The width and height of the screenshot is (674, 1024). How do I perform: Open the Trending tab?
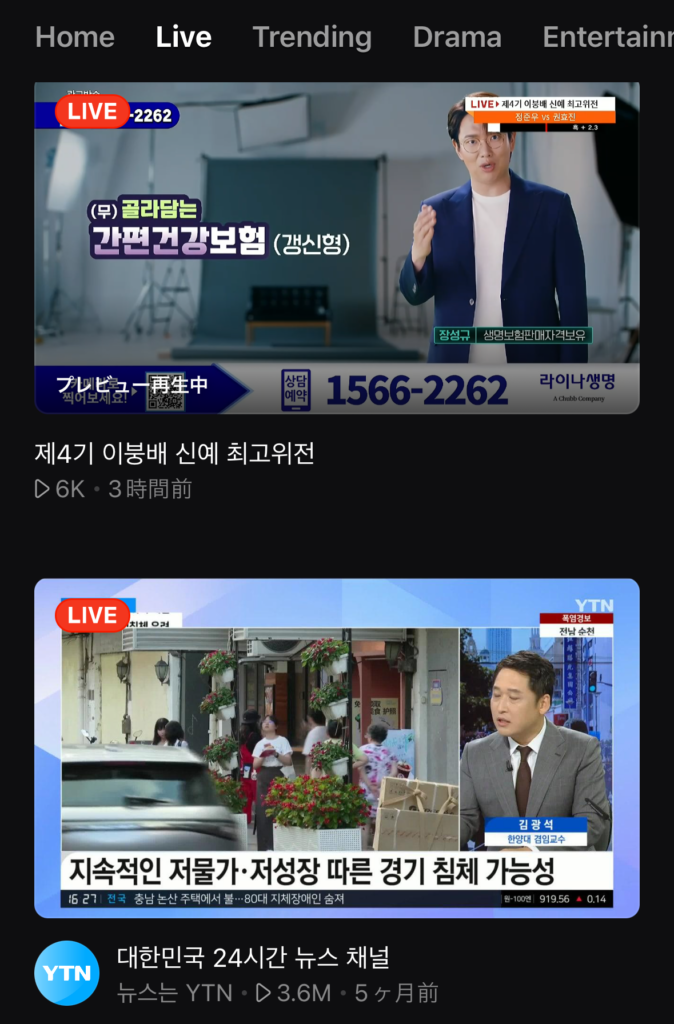click(x=312, y=38)
